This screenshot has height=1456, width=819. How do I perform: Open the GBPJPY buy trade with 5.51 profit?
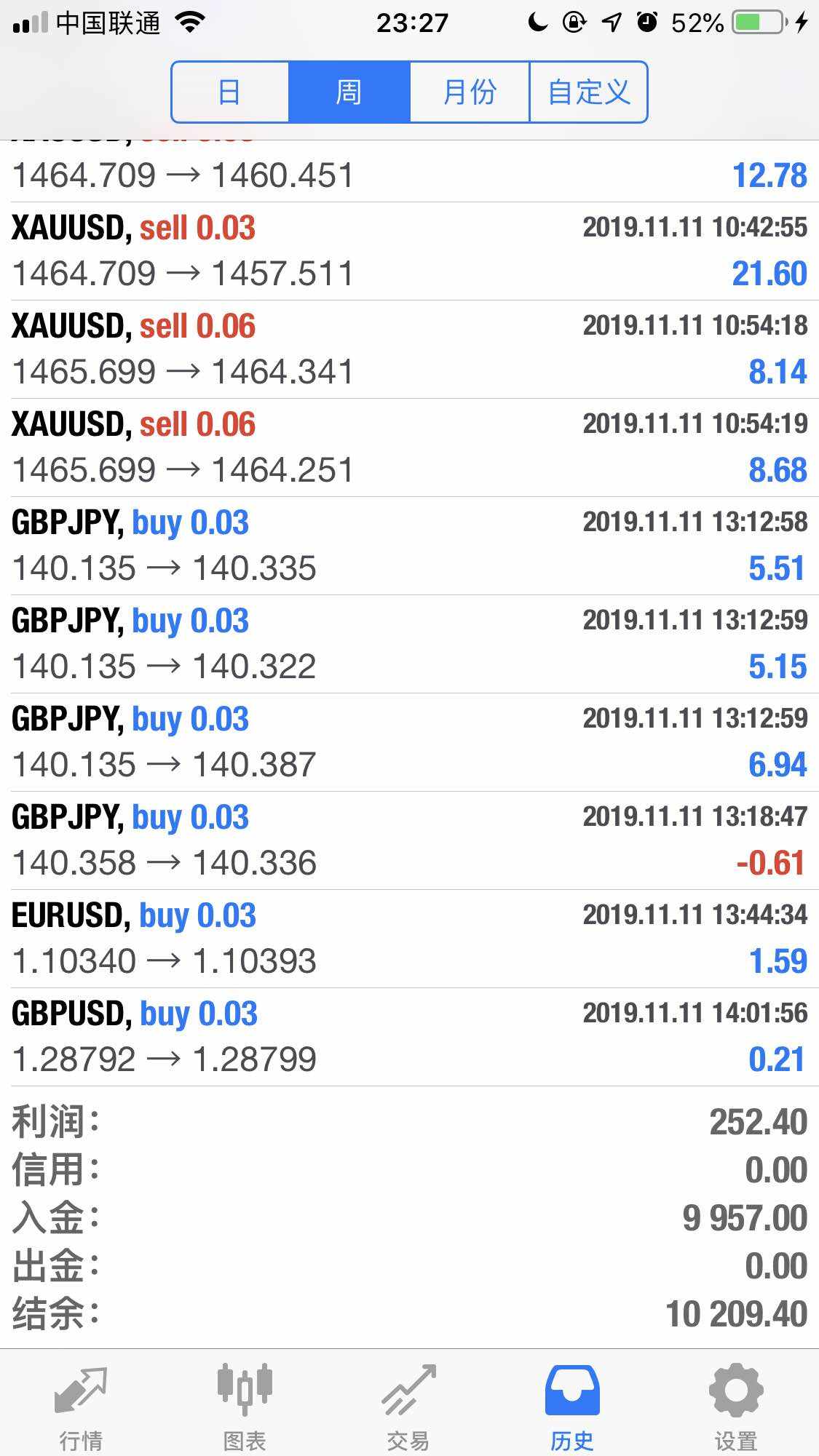pyautogui.click(x=409, y=546)
